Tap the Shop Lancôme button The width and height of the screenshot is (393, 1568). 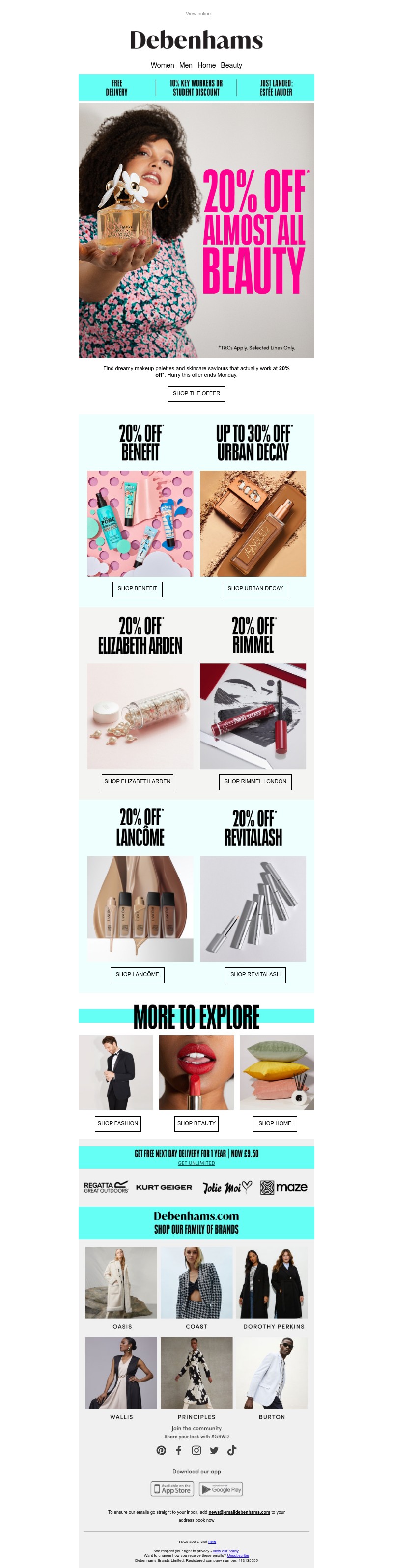click(137, 975)
